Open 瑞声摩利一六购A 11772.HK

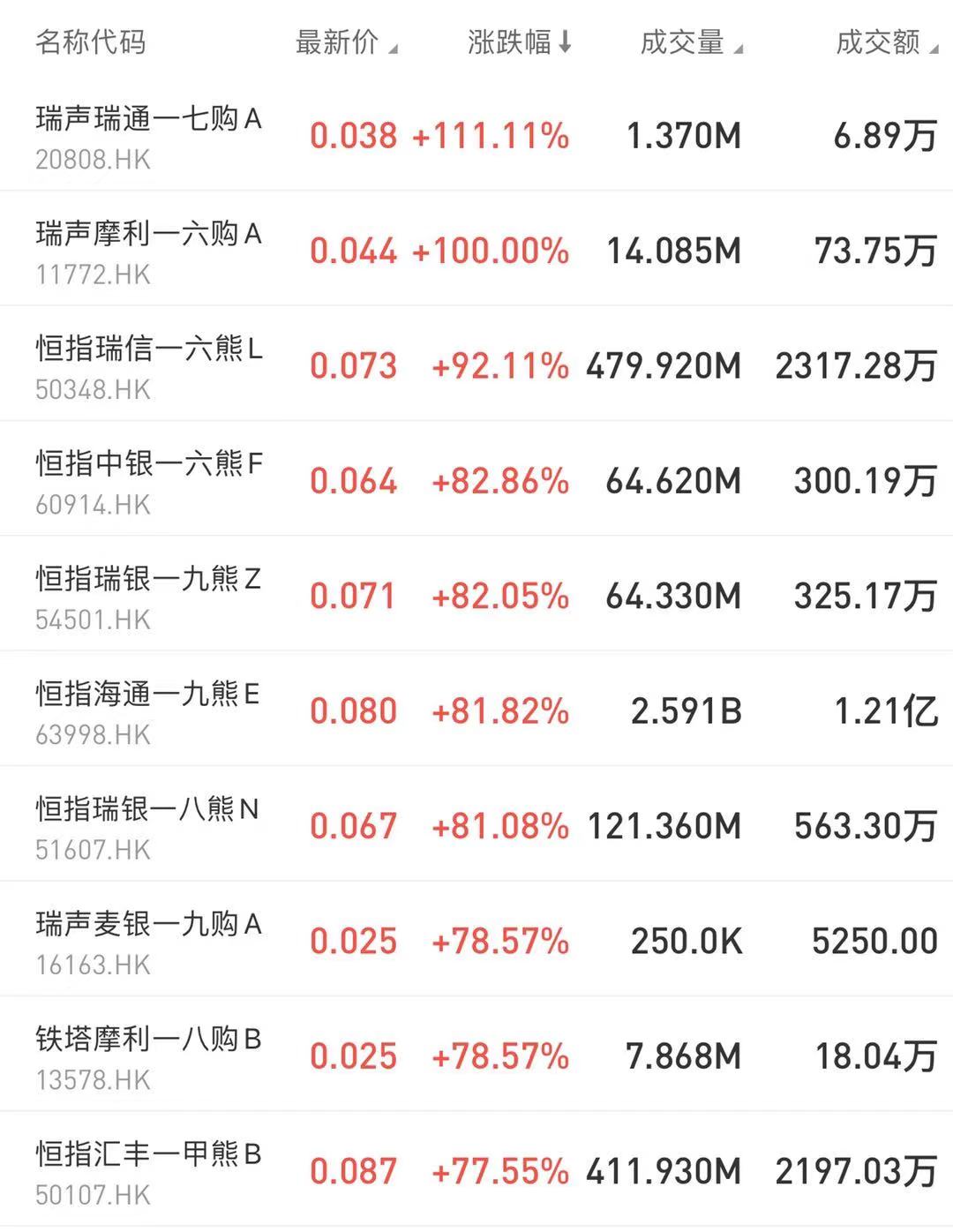(x=149, y=252)
